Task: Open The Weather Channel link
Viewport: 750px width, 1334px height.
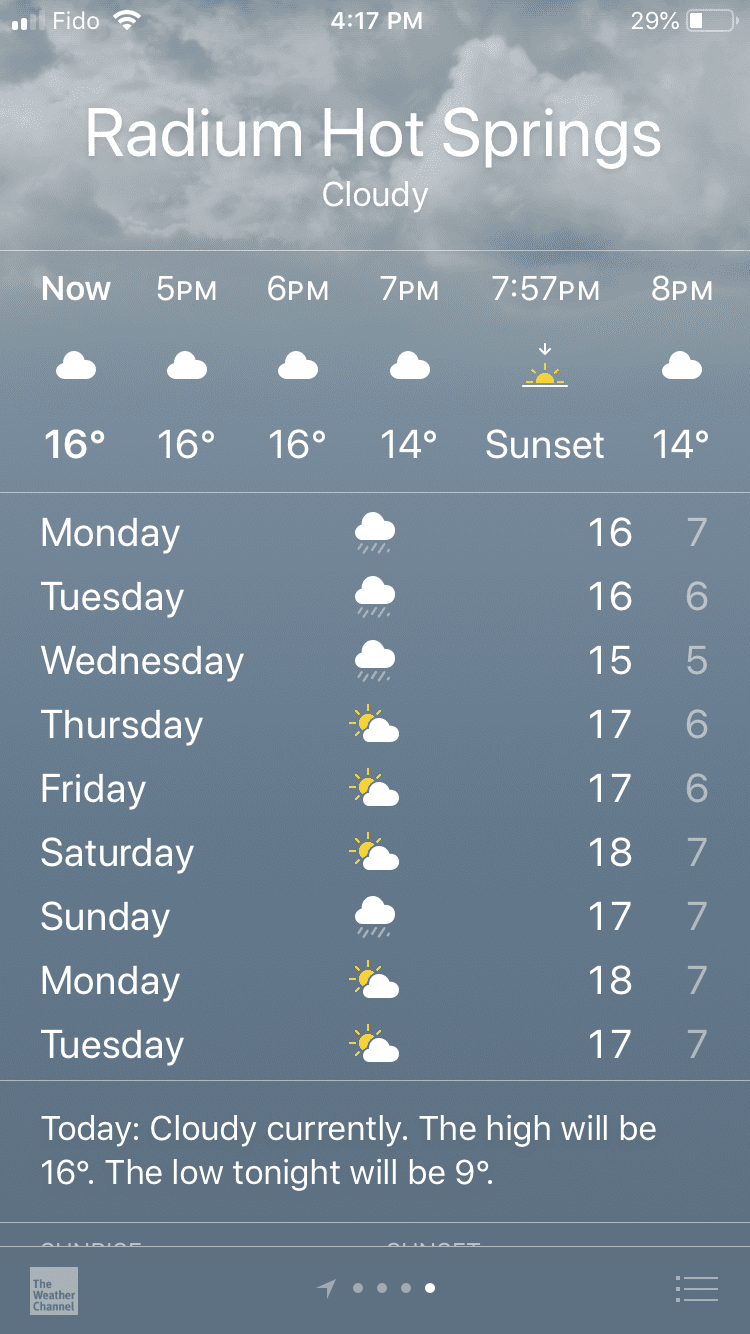Action: 54,1290
